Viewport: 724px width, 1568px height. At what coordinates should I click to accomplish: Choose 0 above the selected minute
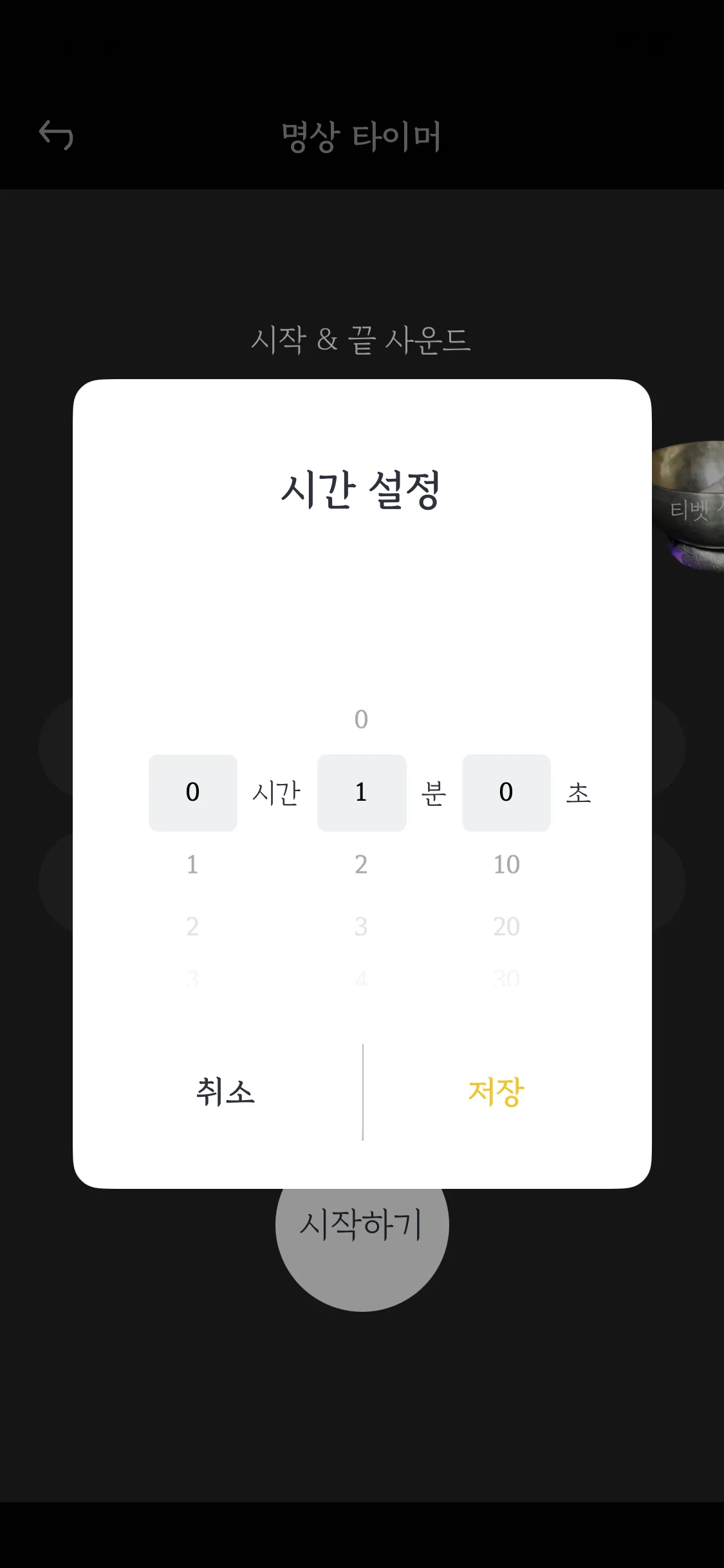361,719
